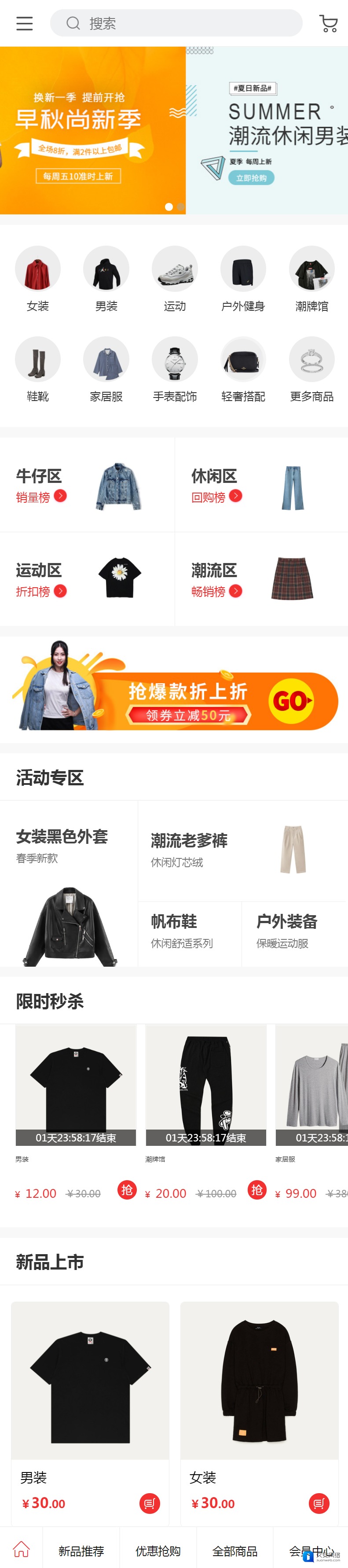Image resolution: width=348 pixels, height=1568 pixels.
Task: Open the shopping cart
Action: [x=328, y=24]
